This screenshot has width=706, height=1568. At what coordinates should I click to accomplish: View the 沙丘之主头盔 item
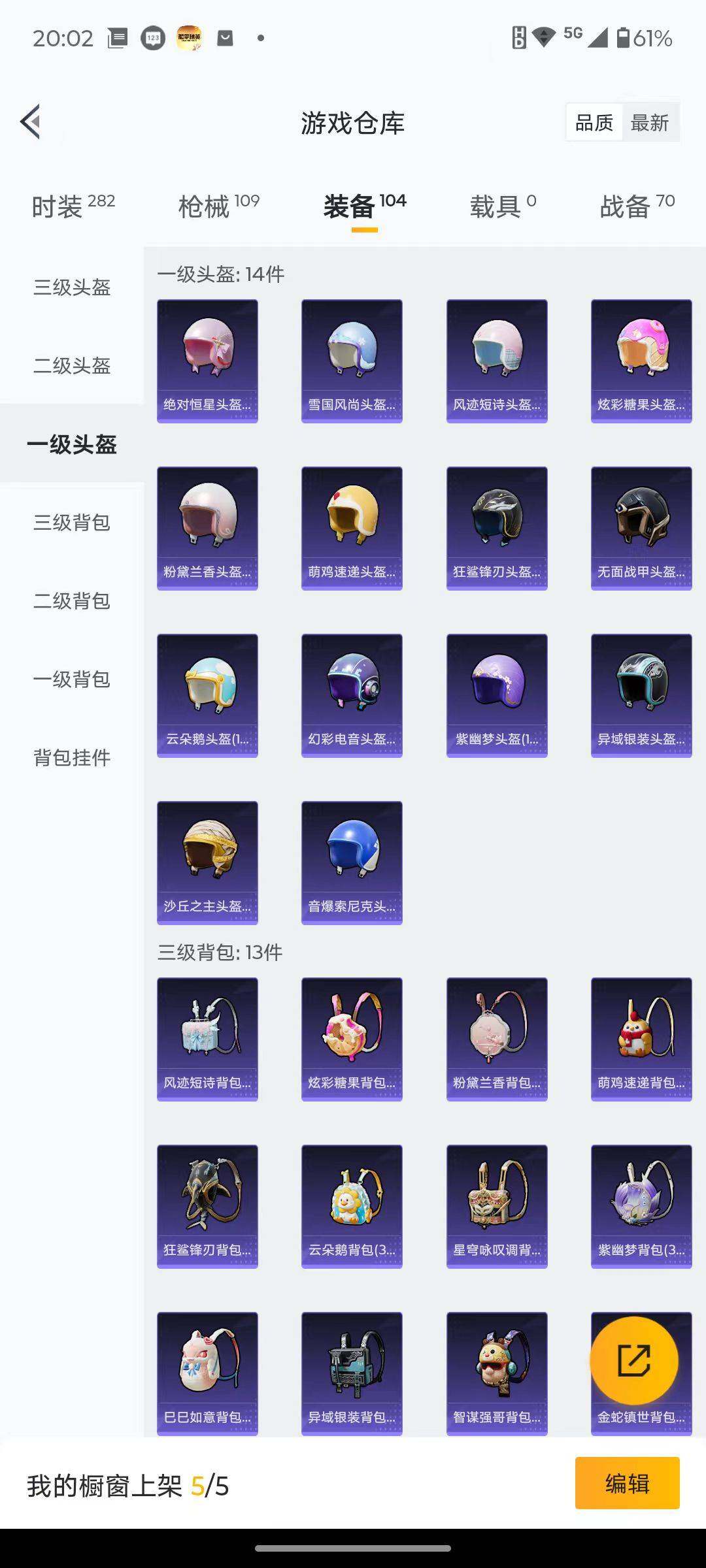[207, 862]
